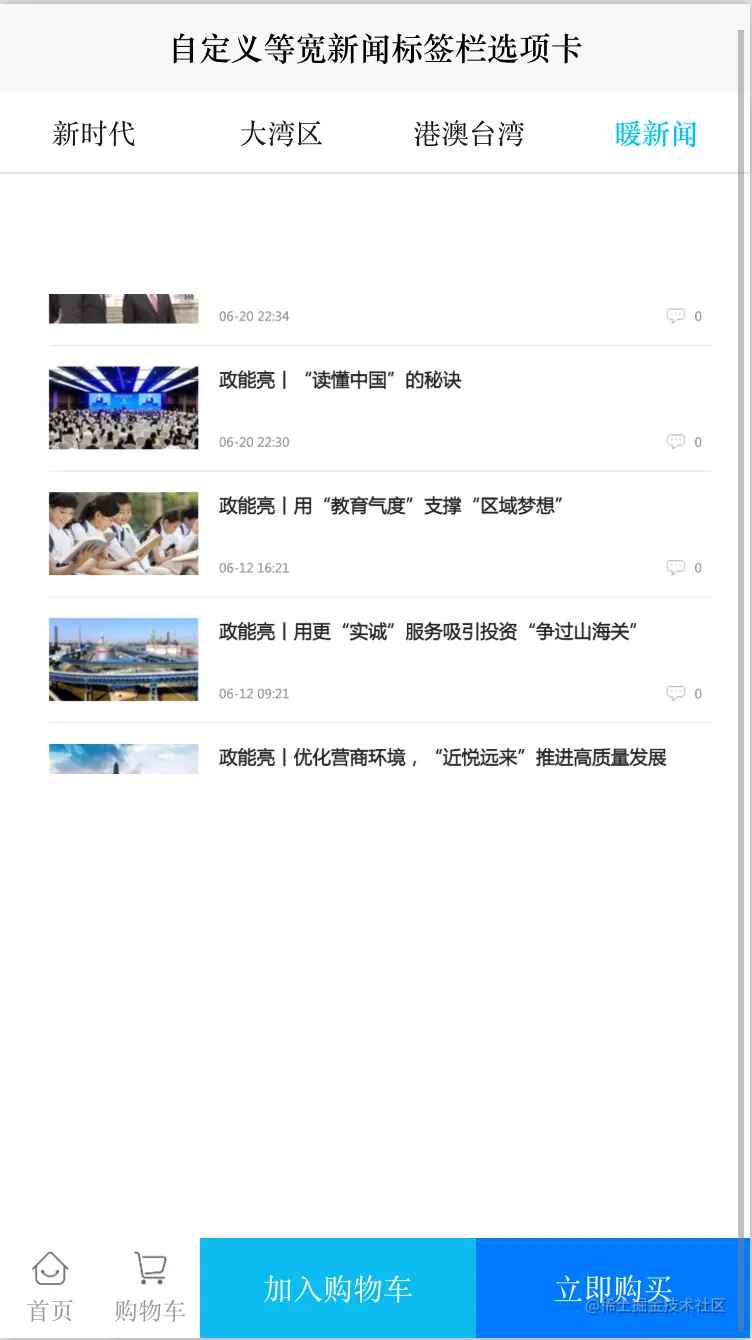This screenshot has width=752, height=1340.
Task: Tap 立即购买 to buy now
Action: [x=612, y=1288]
